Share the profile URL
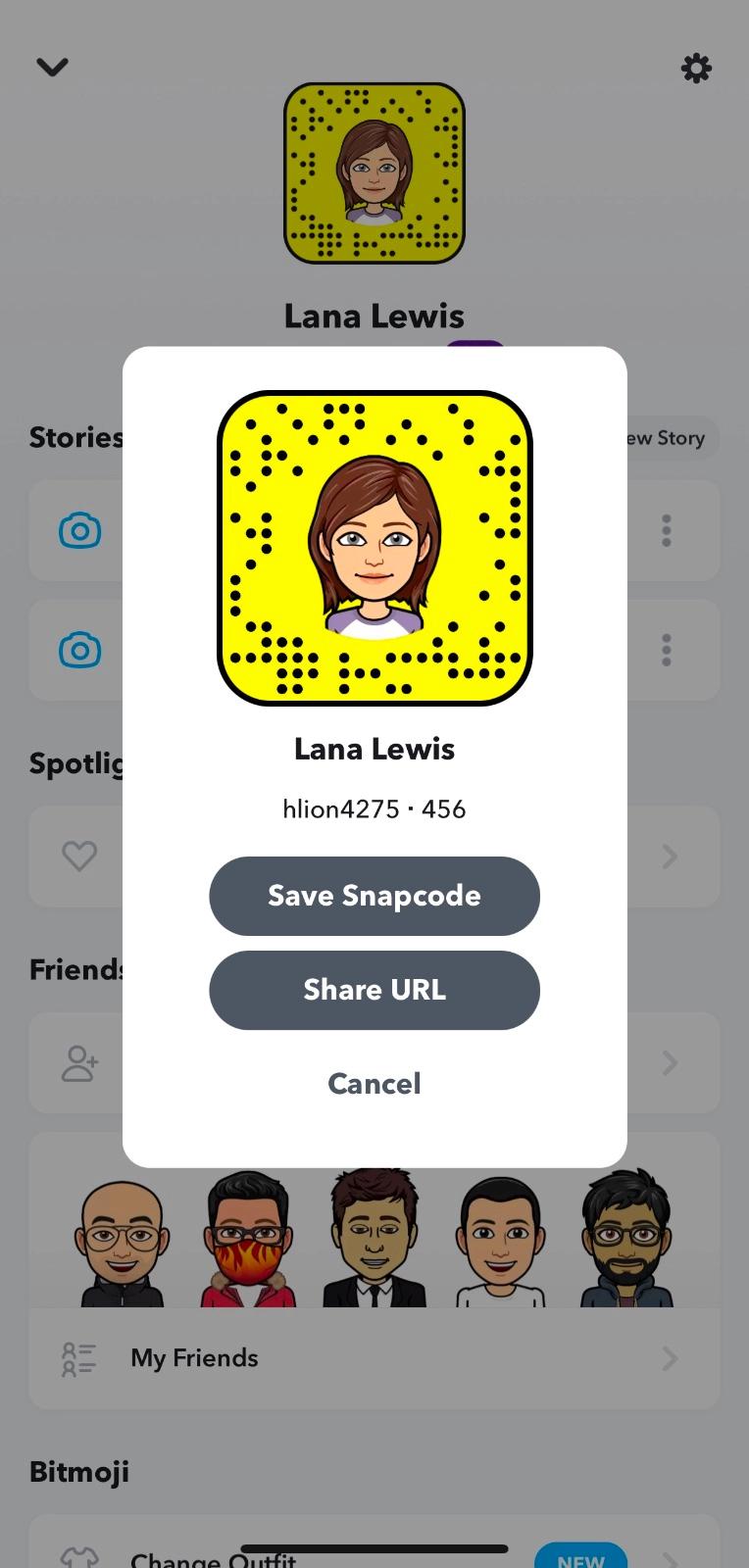 coord(374,990)
